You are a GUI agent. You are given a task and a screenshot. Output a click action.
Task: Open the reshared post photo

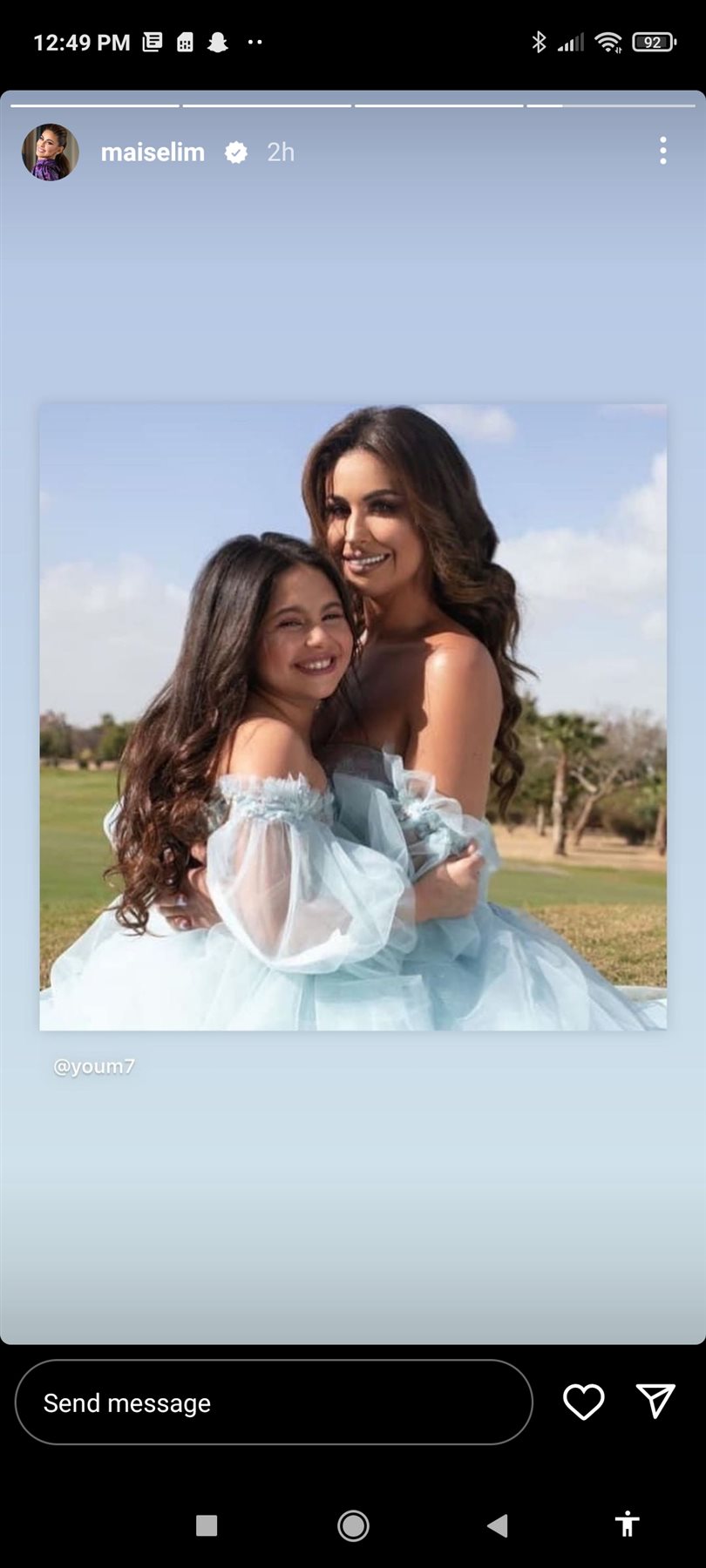(353, 716)
